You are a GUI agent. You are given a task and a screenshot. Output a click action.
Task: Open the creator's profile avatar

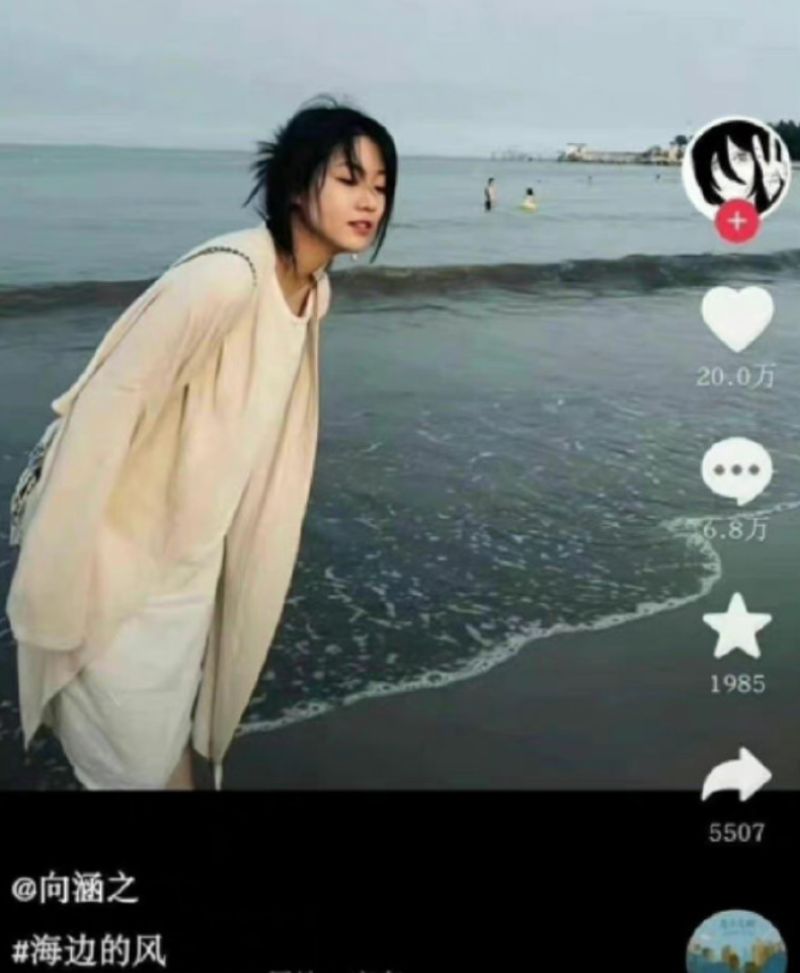736,163
